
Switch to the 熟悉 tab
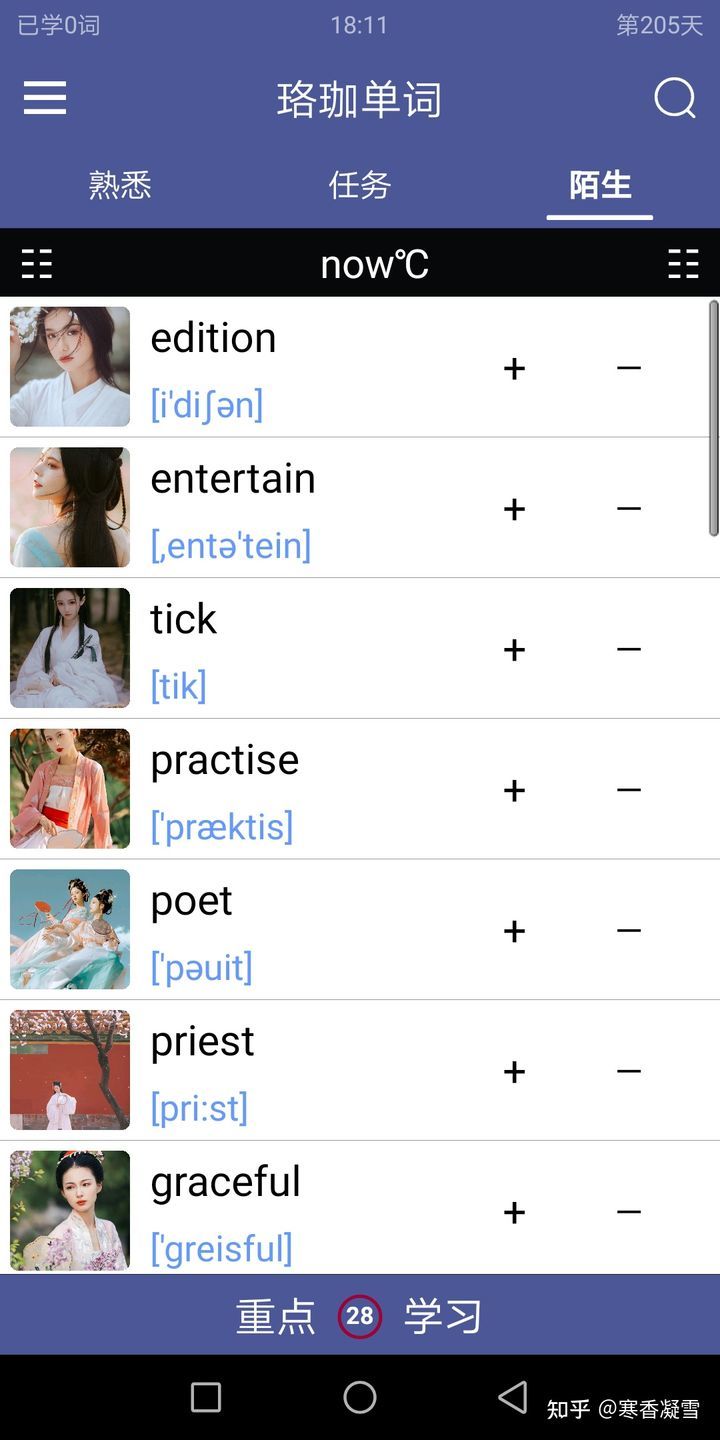(x=120, y=185)
